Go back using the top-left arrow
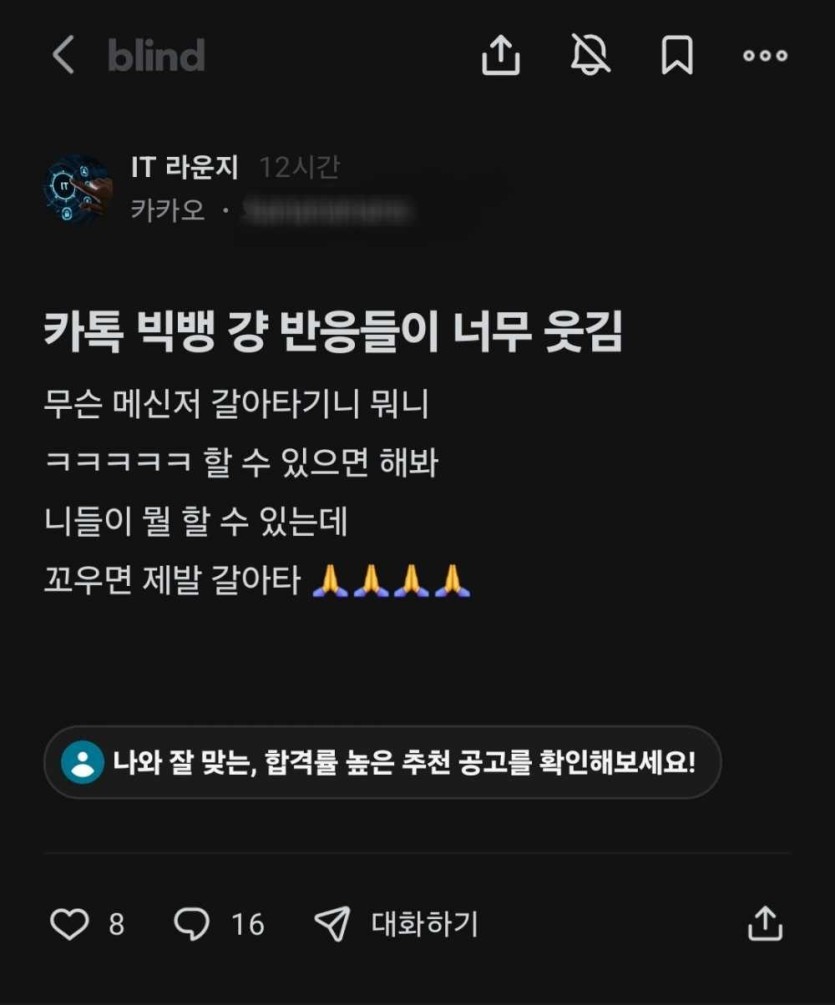 click(x=63, y=55)
